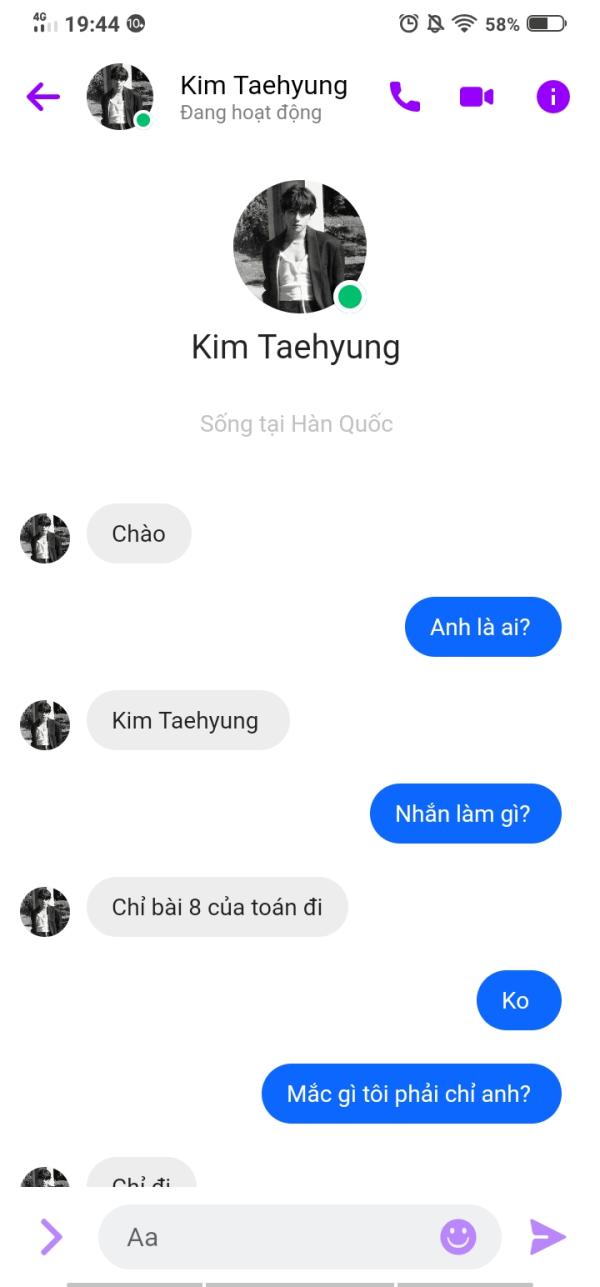Go back with the purple arrow

click(43, 97)
